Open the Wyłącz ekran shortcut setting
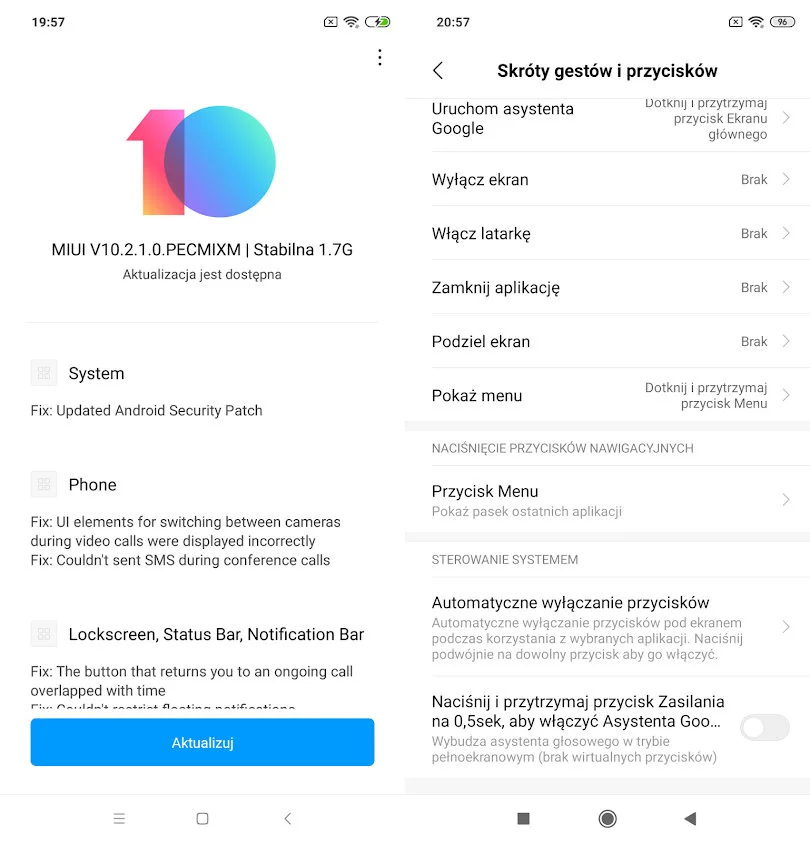This screenshot has height=843, width=810. click(x=608, y=180)
